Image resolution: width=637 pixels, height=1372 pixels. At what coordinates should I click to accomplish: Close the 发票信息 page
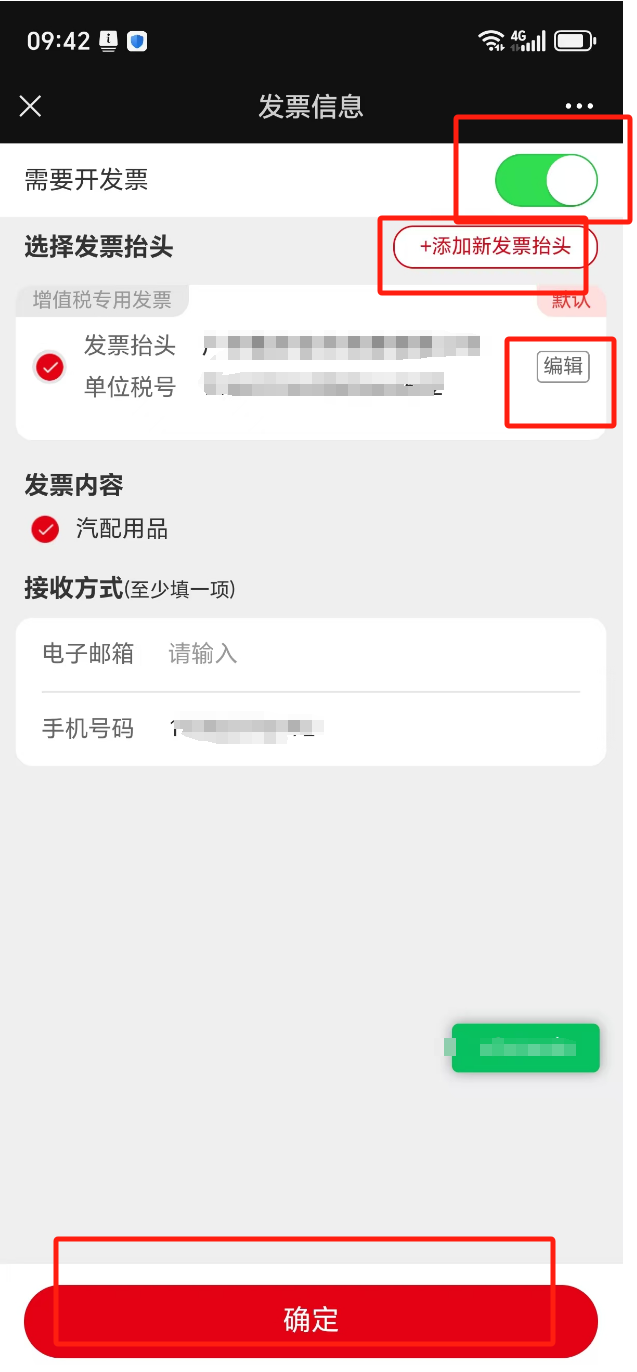31,106
